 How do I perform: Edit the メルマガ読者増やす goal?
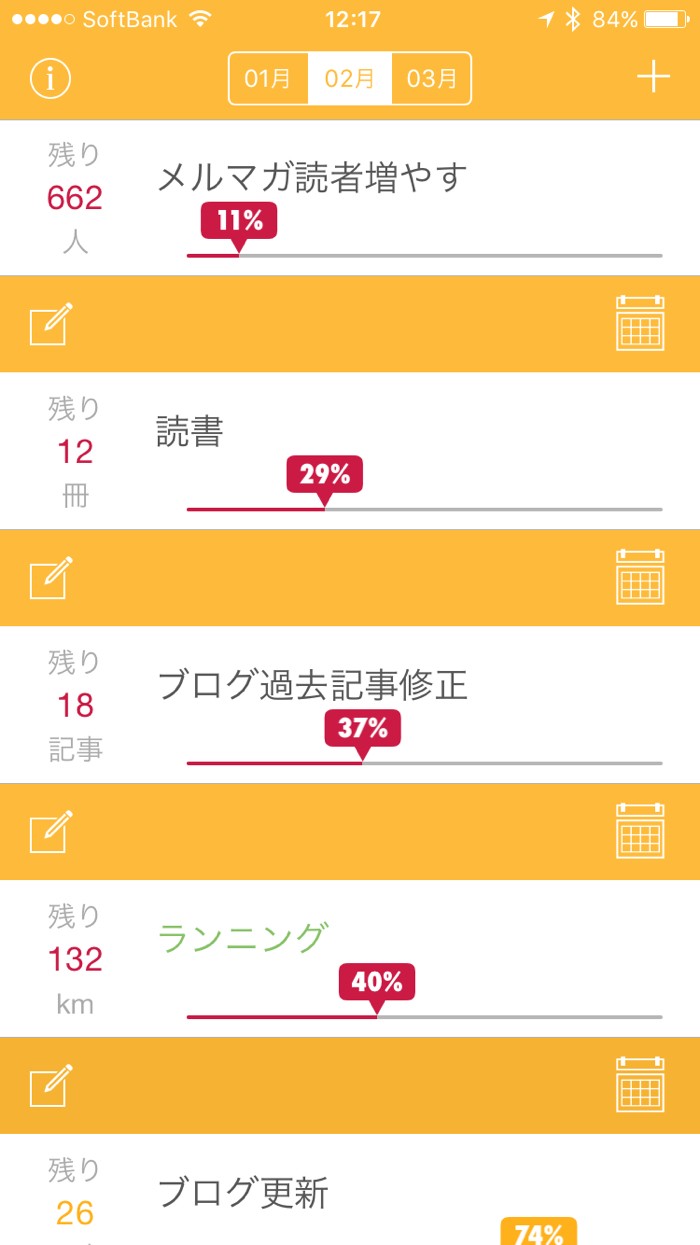(x=51, y=325)
